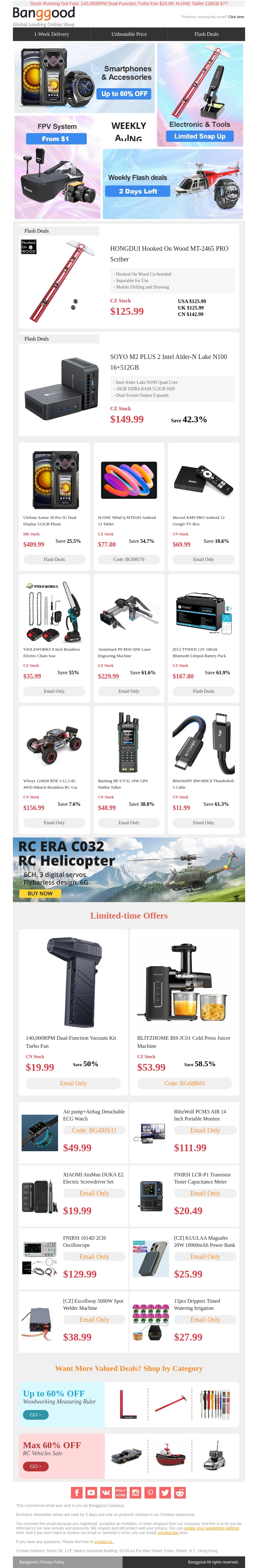258x1568 pixels.
Task: Tap BUY NOW on the RC Helicopter banner
Action: tap(40, 894)
